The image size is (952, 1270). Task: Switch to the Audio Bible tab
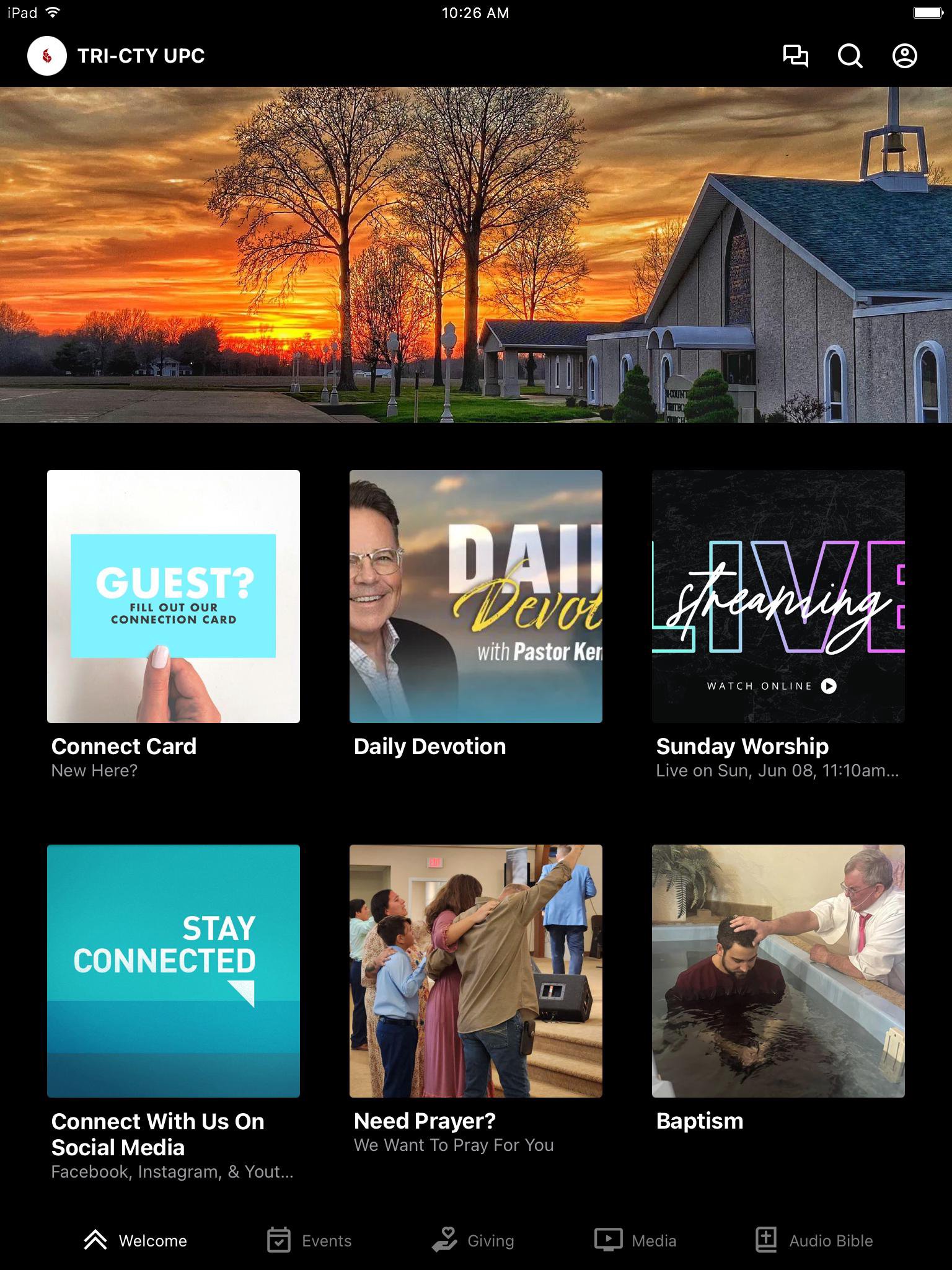pyautogui.click(x=814, y=1240)
